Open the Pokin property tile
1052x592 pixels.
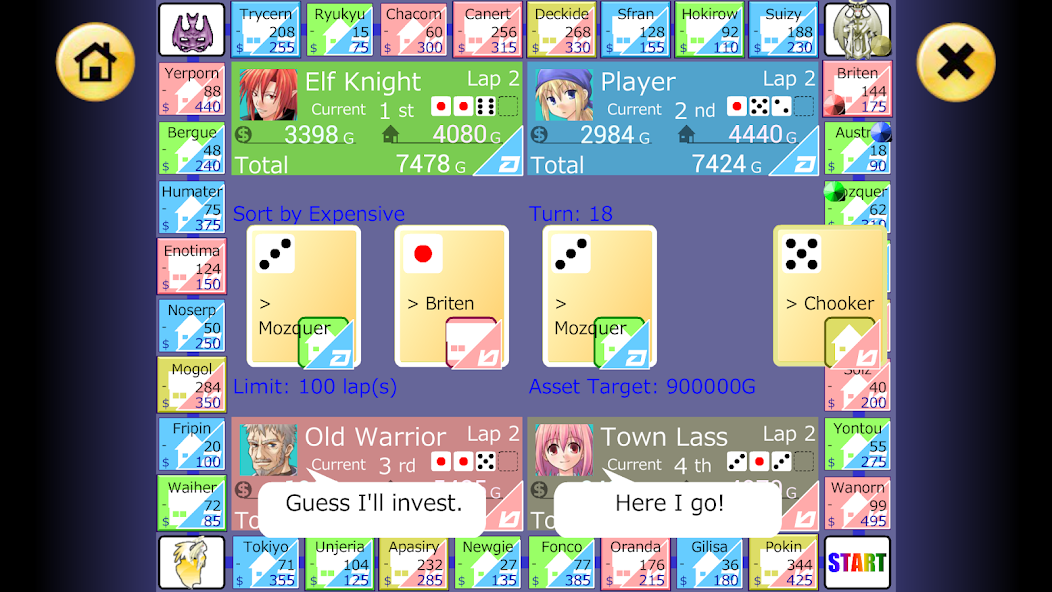pyautogui.click(x=784, y=562)
